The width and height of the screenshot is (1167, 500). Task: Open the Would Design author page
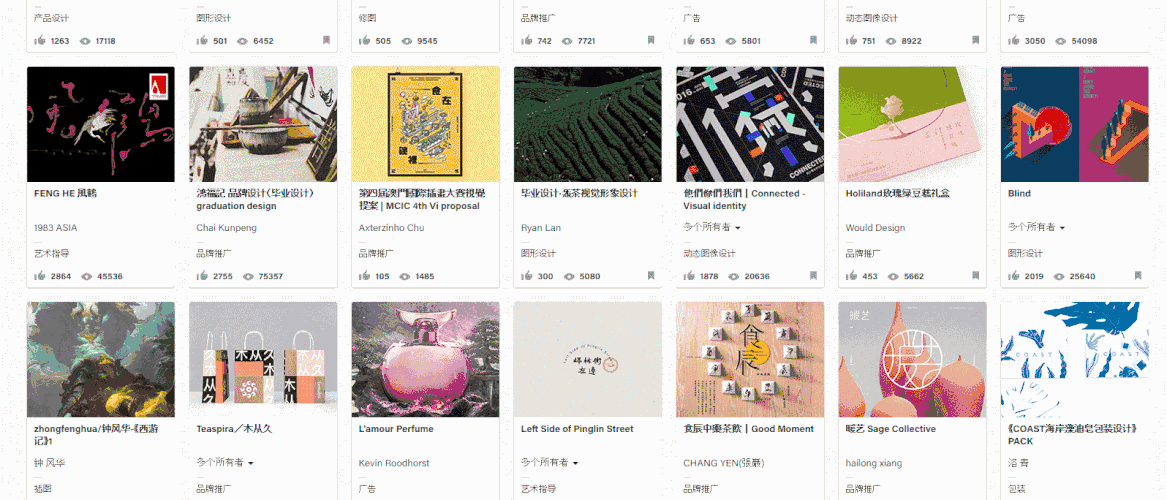pyautogui.click(x=875, y=228)
